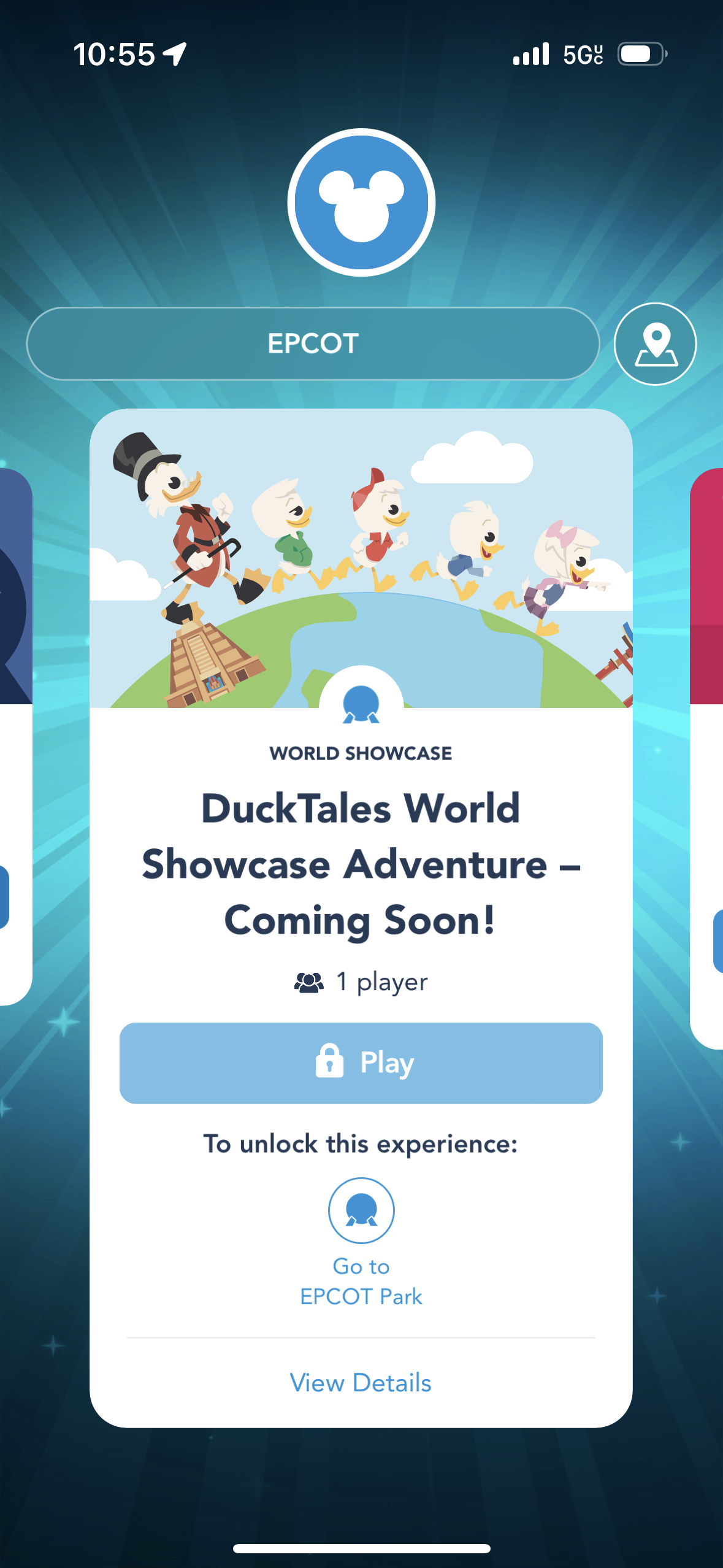This screenshot has width=723, height=1568.
Task: Open the EPCOT park selector
Action: pyautogui.click(x=313, y=344)
